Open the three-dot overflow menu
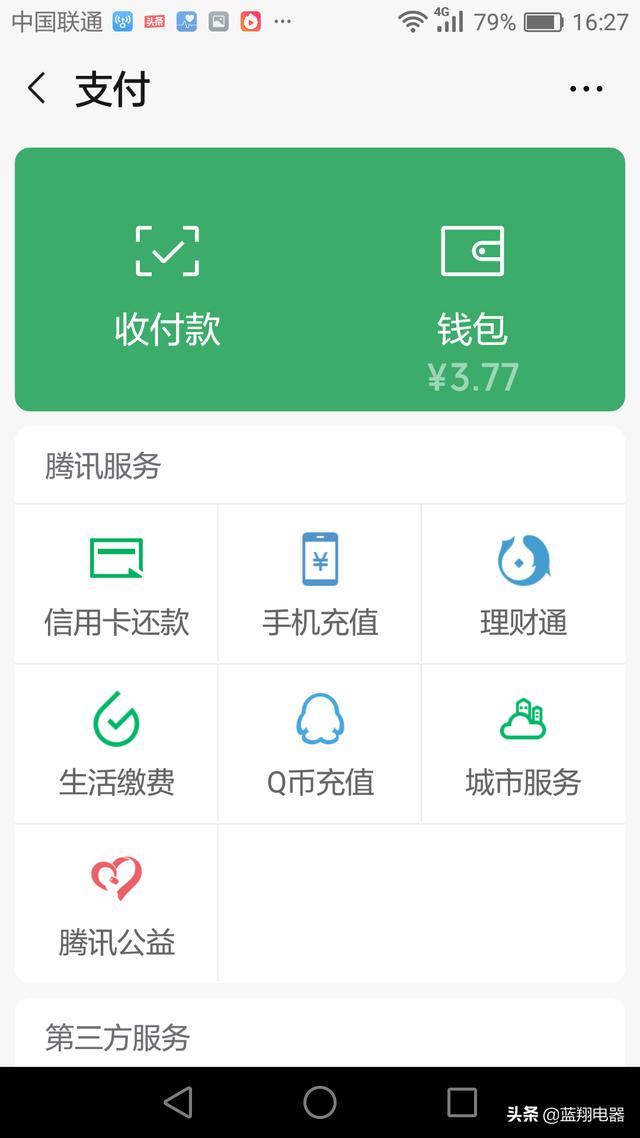Screen dimensions: 640x1138 [586, 89]
